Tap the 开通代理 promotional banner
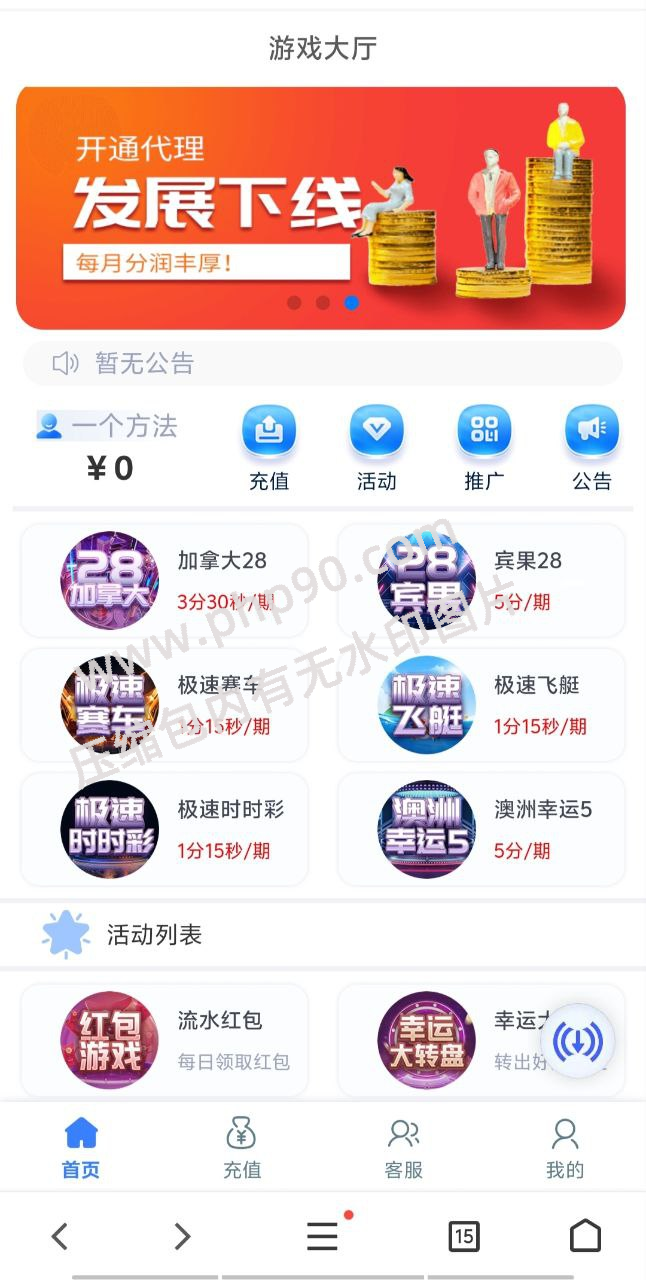The image size is (646, 1280). pyautogui.click(x=321, y=208)
